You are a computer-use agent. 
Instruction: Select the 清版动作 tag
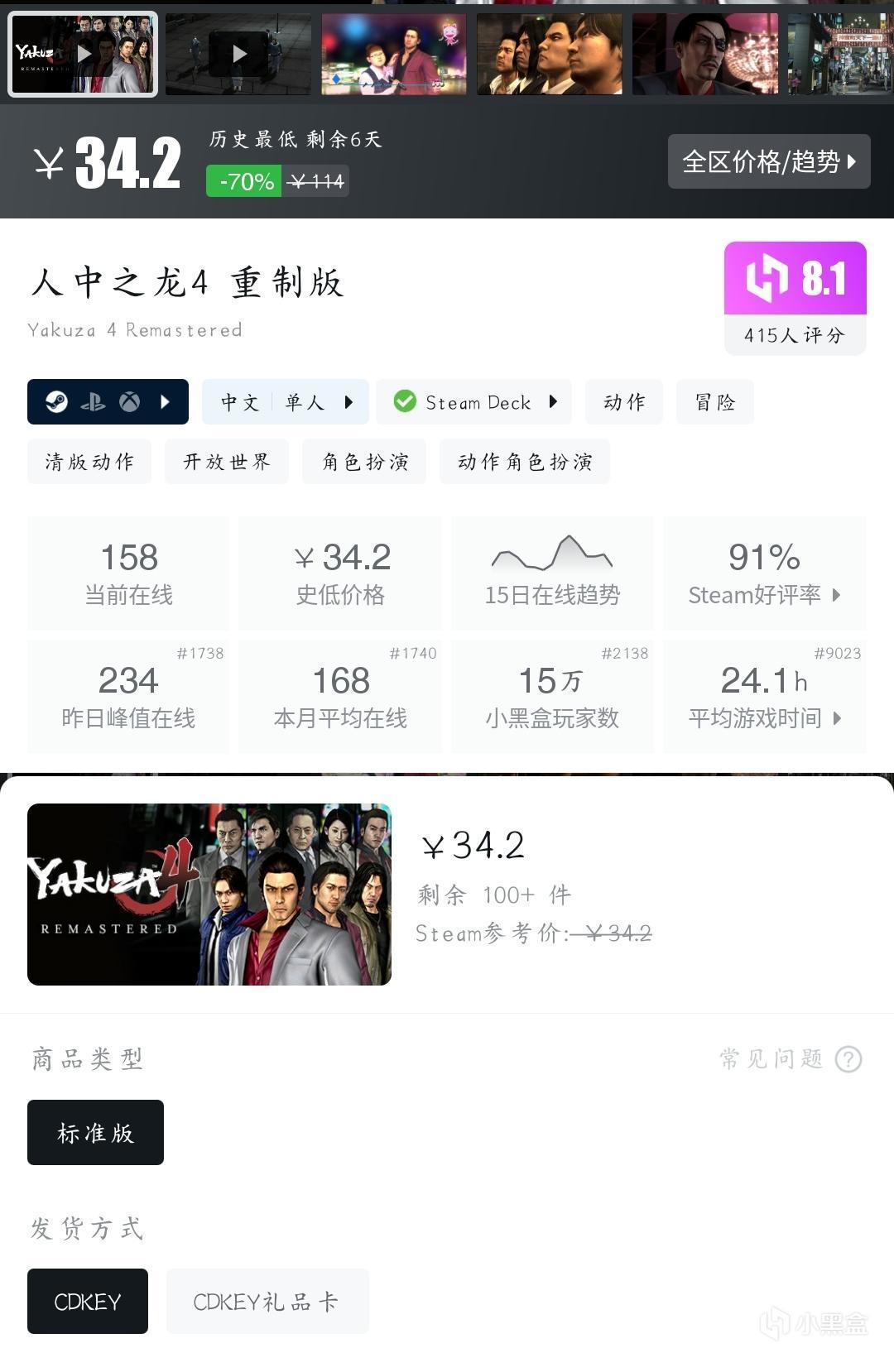pyautogui.click(x=89, y=462)
